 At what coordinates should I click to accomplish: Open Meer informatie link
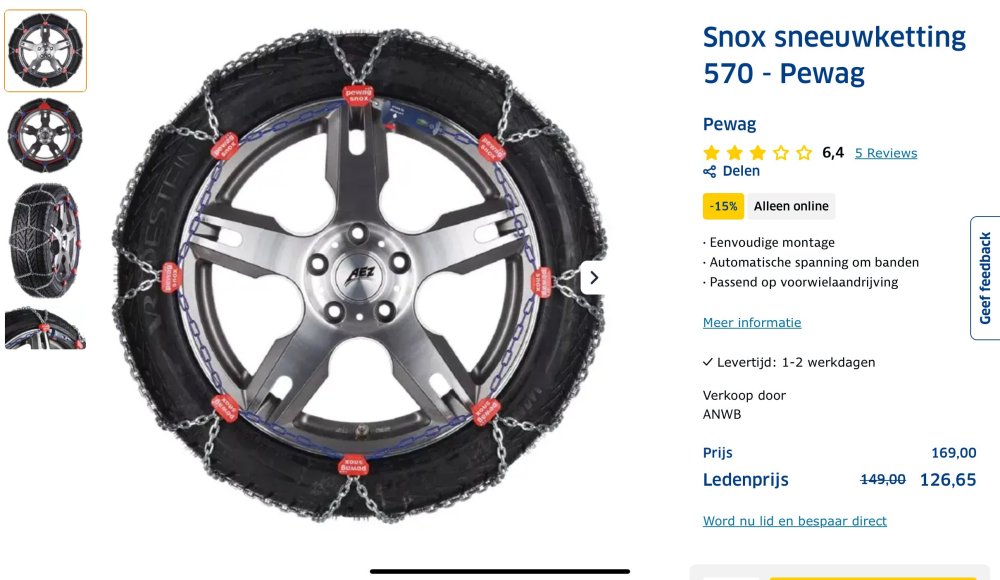coord(752,322)
